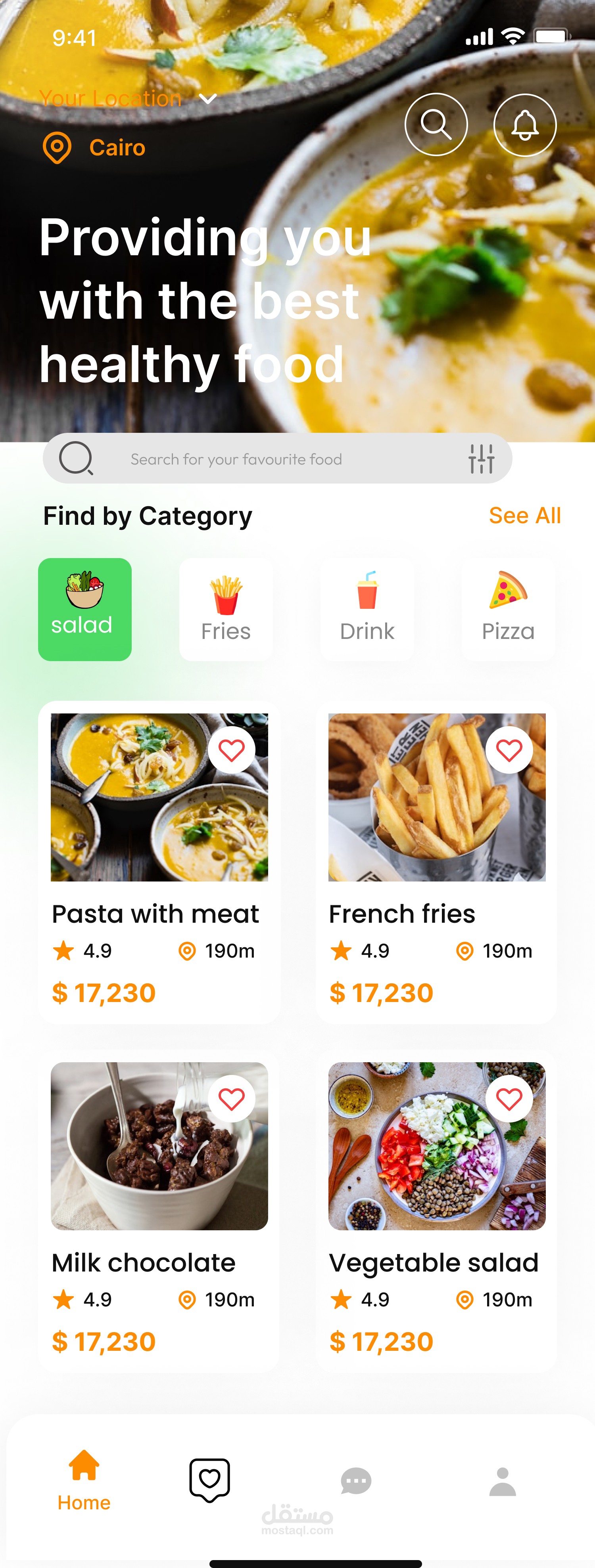595x1568 pixels.
Task: Open the Milk chocolate card
Action: (159, 1262)
